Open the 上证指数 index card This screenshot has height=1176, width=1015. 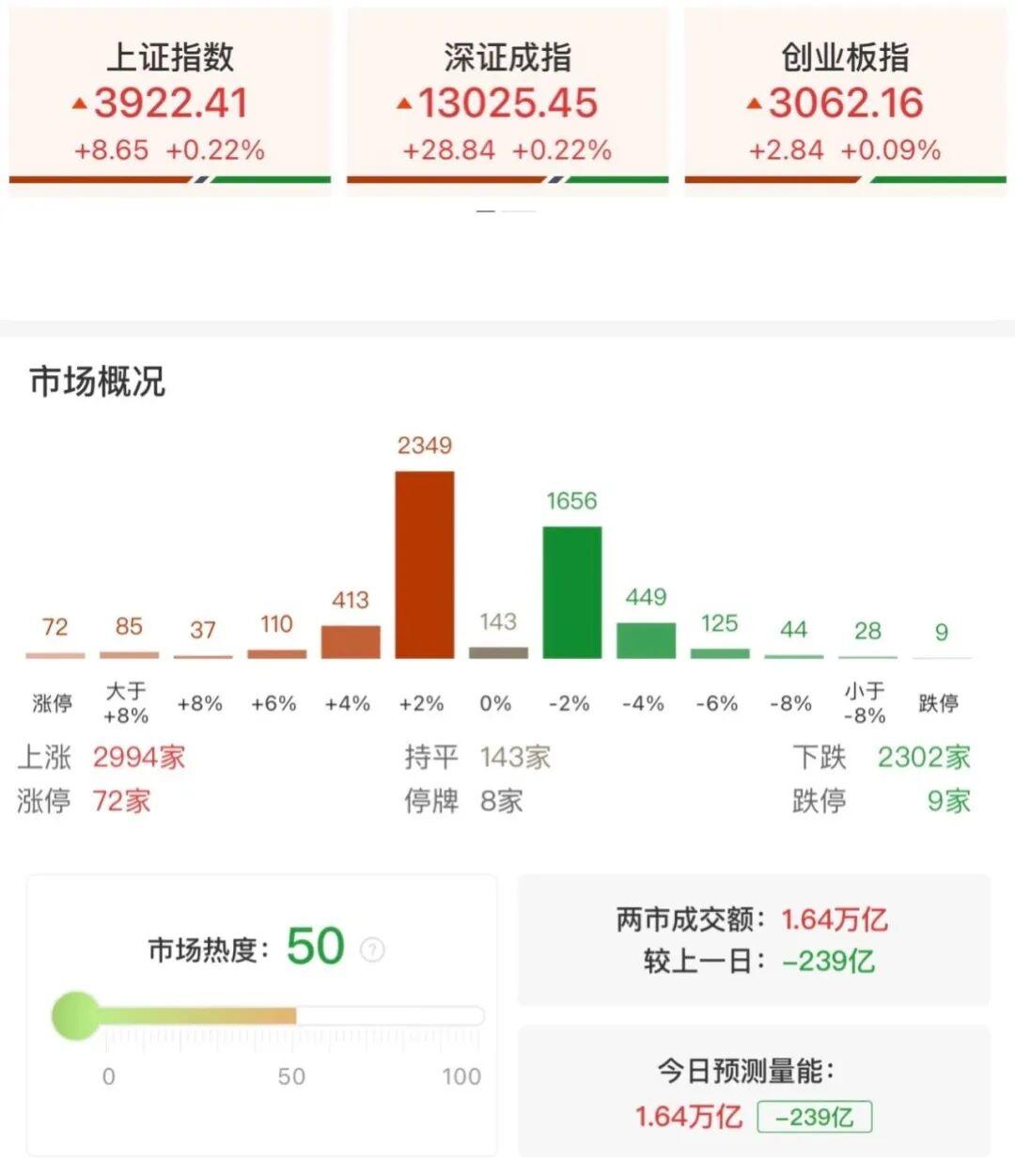coord(170,102)
